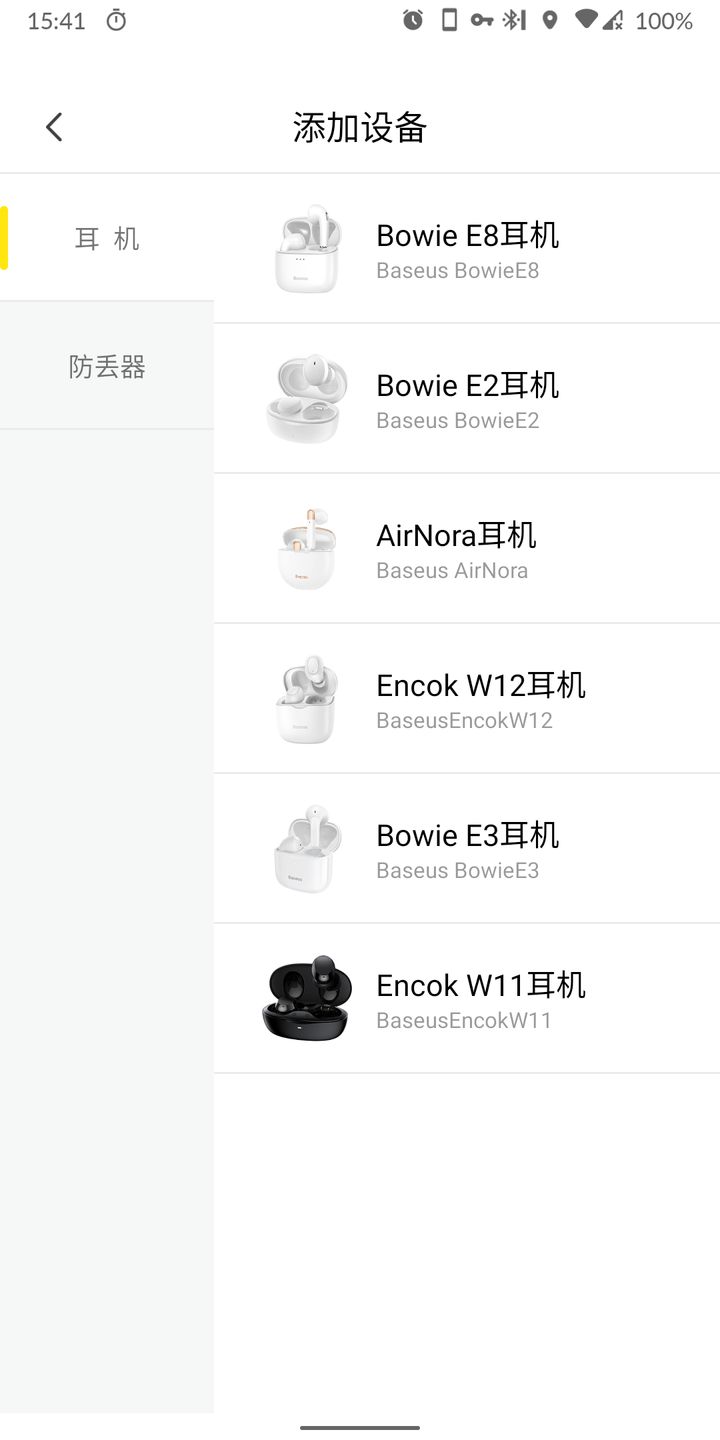Select the 耳机 category in the sidebar
The width and height of the screenshot is (720, 1440).
106,238
